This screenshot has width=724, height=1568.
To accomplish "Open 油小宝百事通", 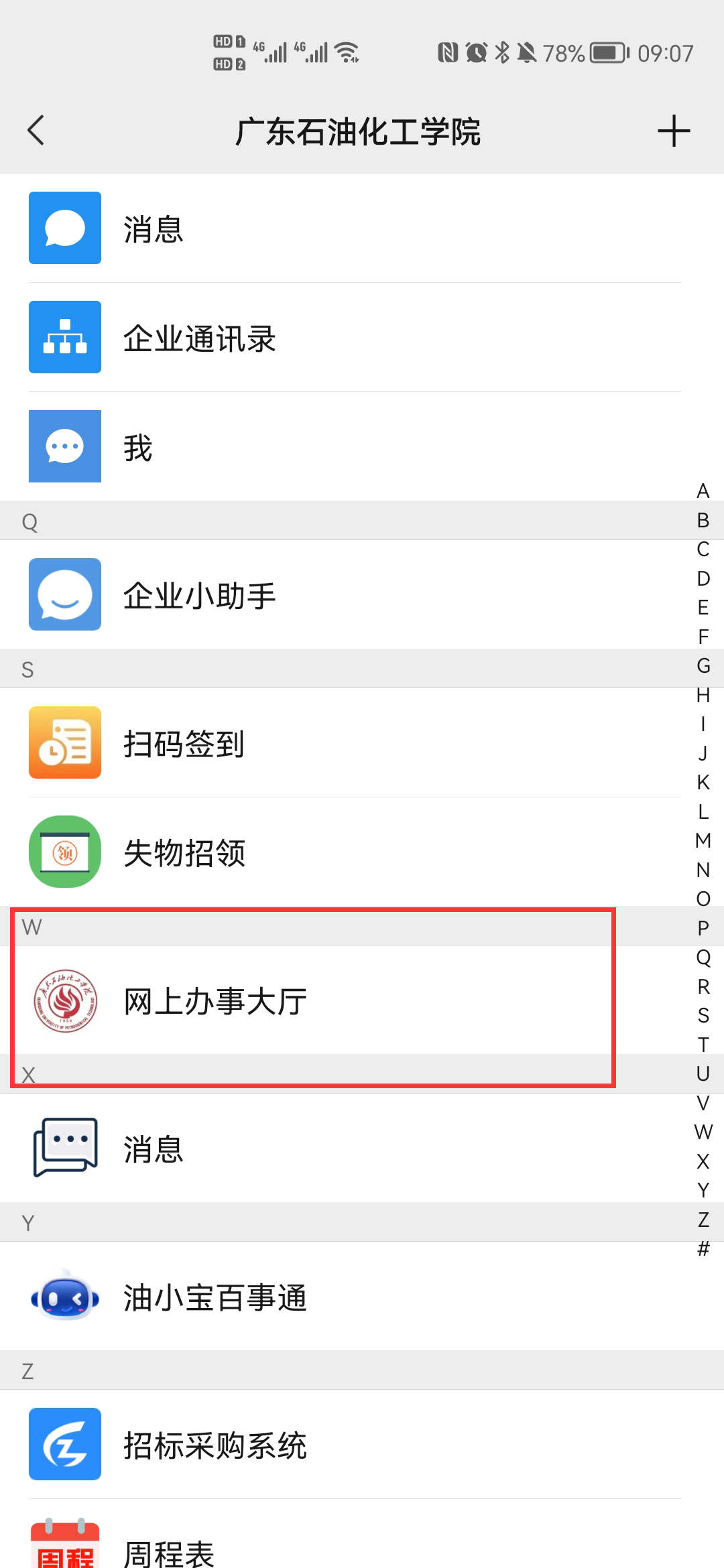I will pos(215,1297).
